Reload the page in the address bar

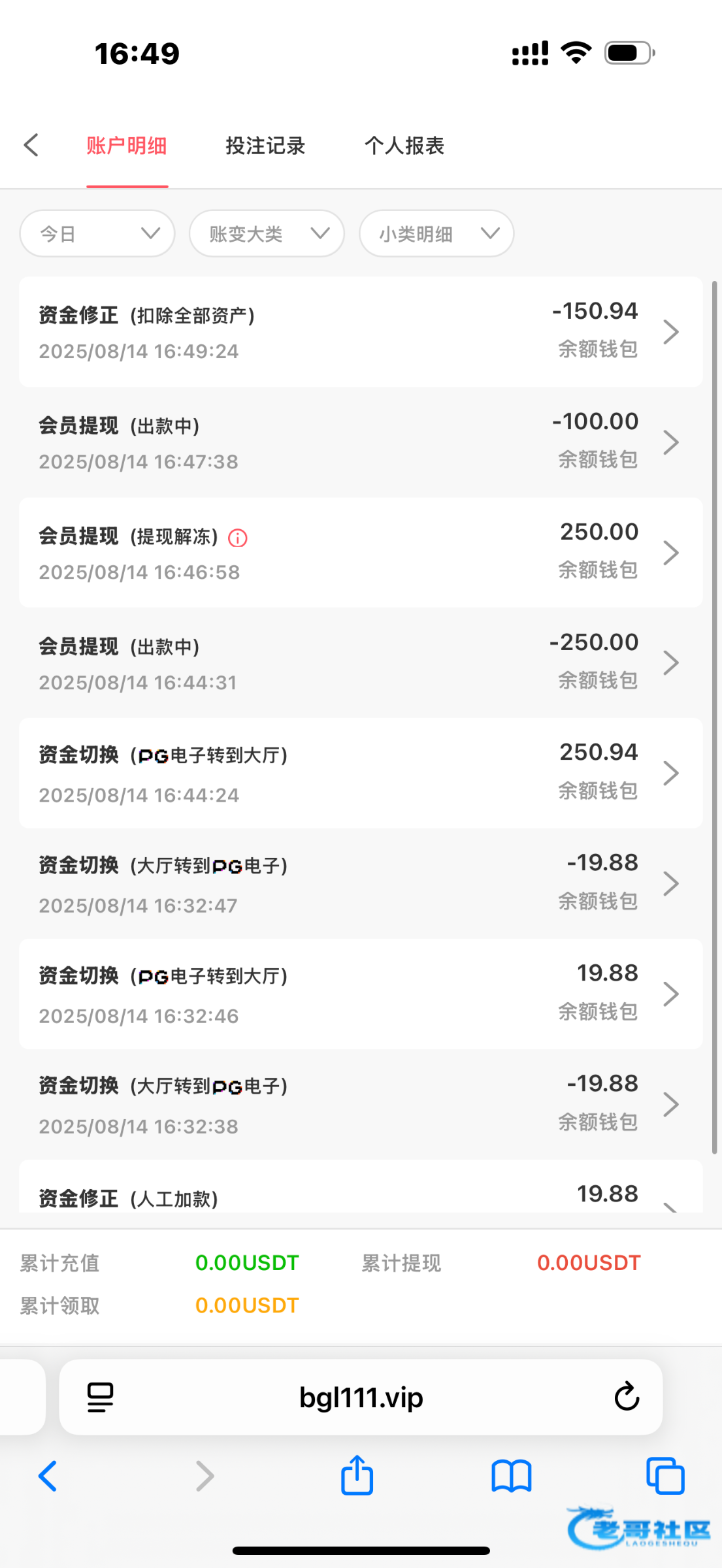coord(626,1397)
